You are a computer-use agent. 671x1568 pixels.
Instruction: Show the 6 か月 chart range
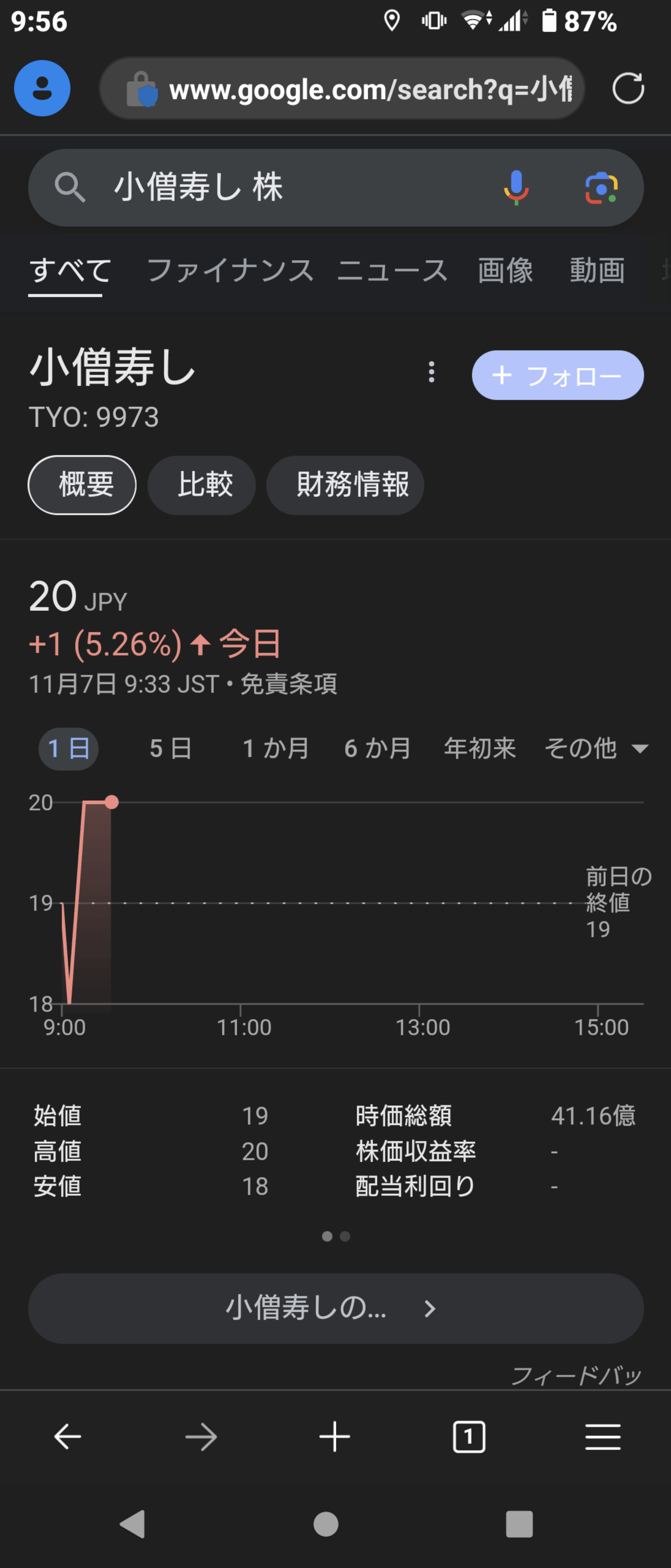[x=377, y=748]
